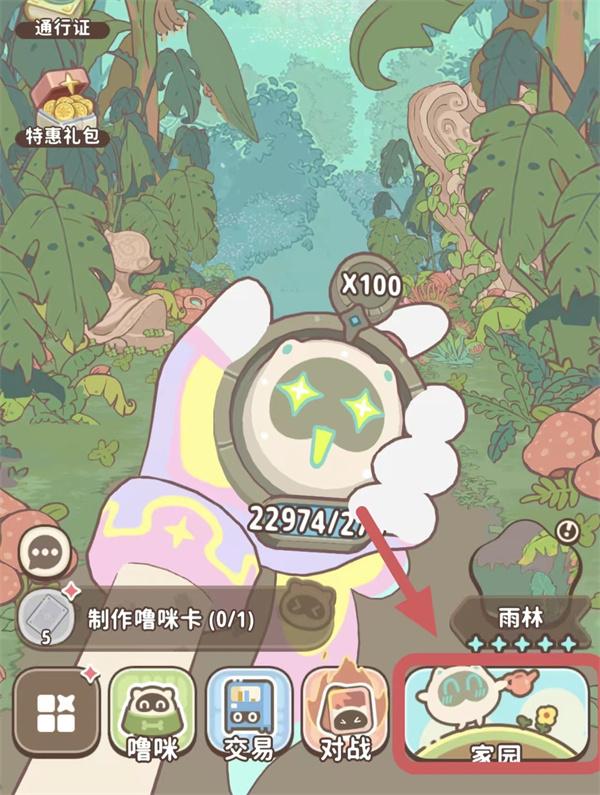Switch to the 交易 tab
600x795 pixels.
point(249,716)
